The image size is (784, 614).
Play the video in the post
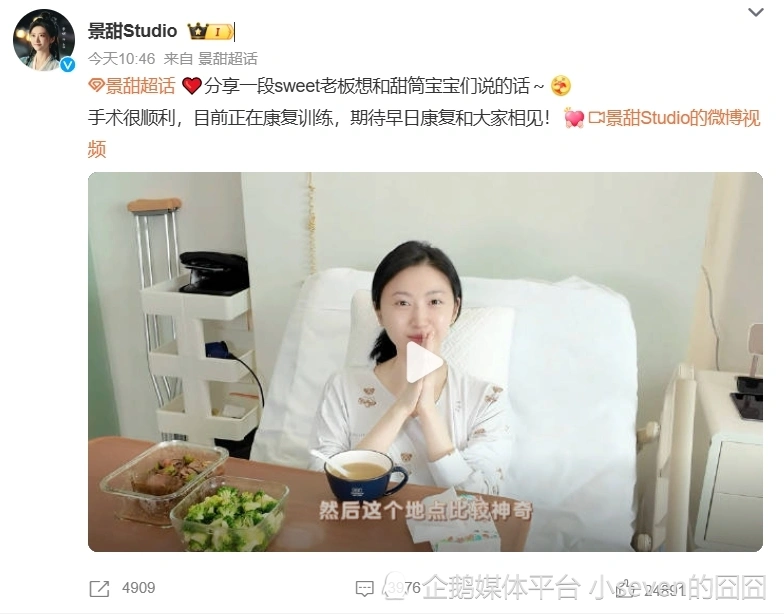coord(425,361)
